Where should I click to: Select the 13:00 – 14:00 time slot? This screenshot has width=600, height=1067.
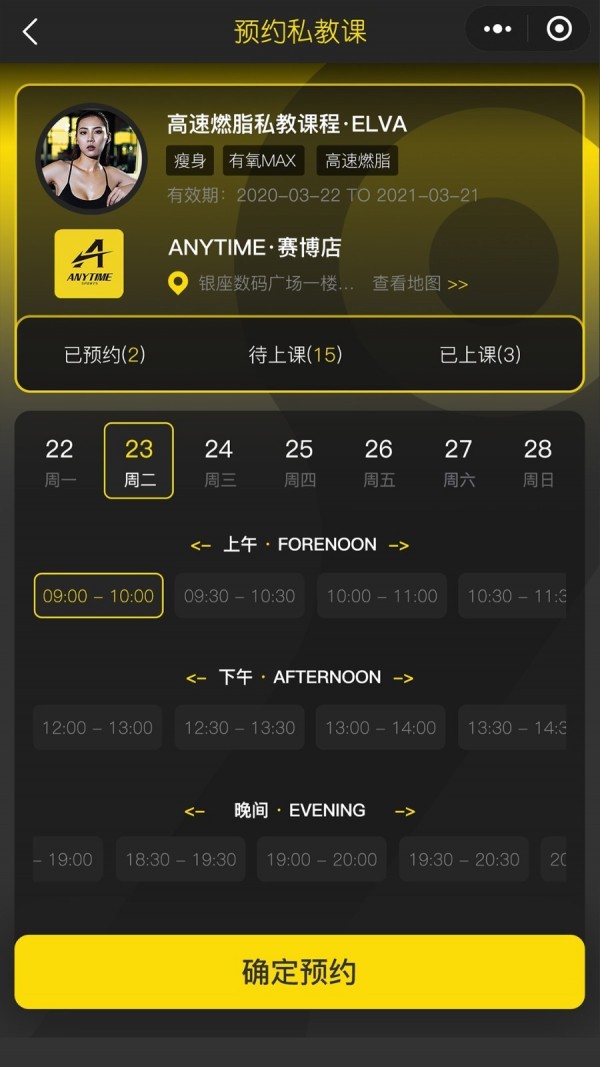coord(381,728)
